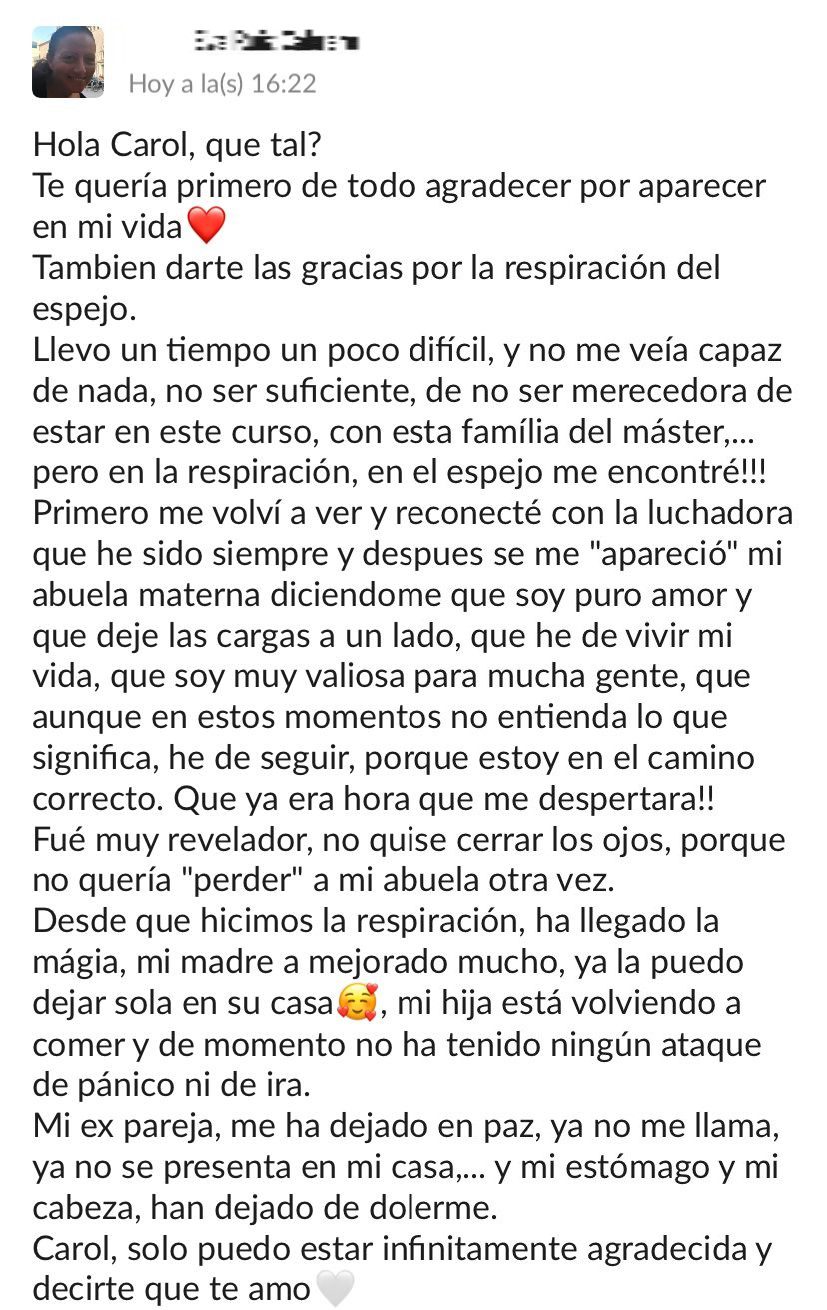The width and height of the screenshot is (827, 1310).
Task: Click the timestamp "Hoy a la(s) 16:22"
Action: (222, 85)
